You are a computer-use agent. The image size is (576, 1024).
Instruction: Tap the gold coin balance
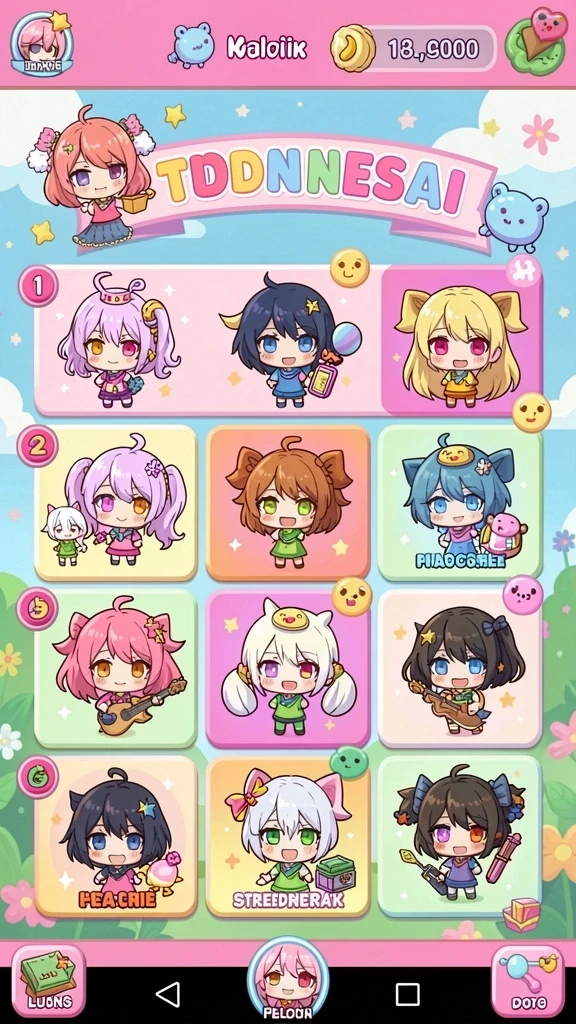point(413,48)
